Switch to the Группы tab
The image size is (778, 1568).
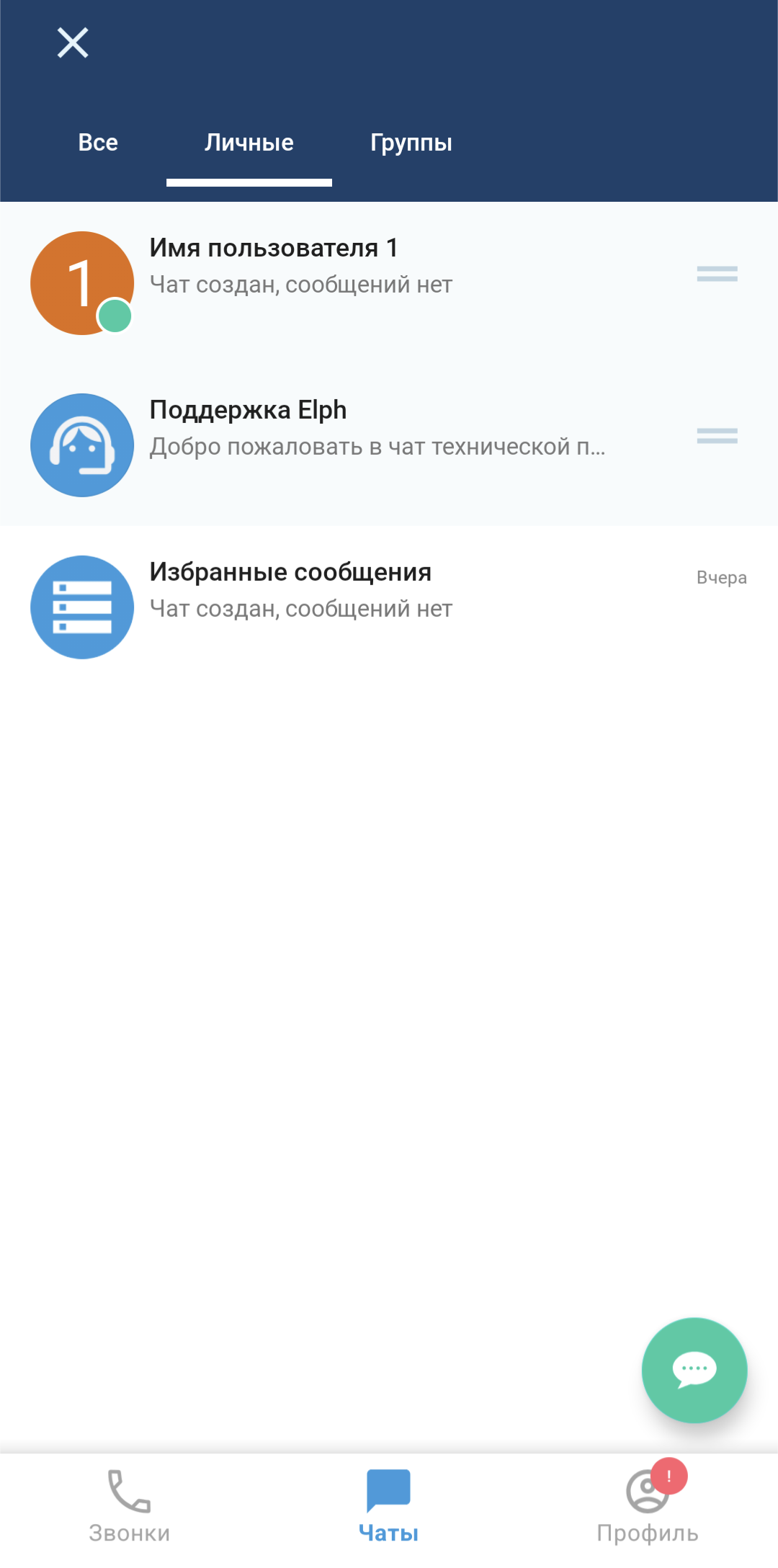(411, 143)
